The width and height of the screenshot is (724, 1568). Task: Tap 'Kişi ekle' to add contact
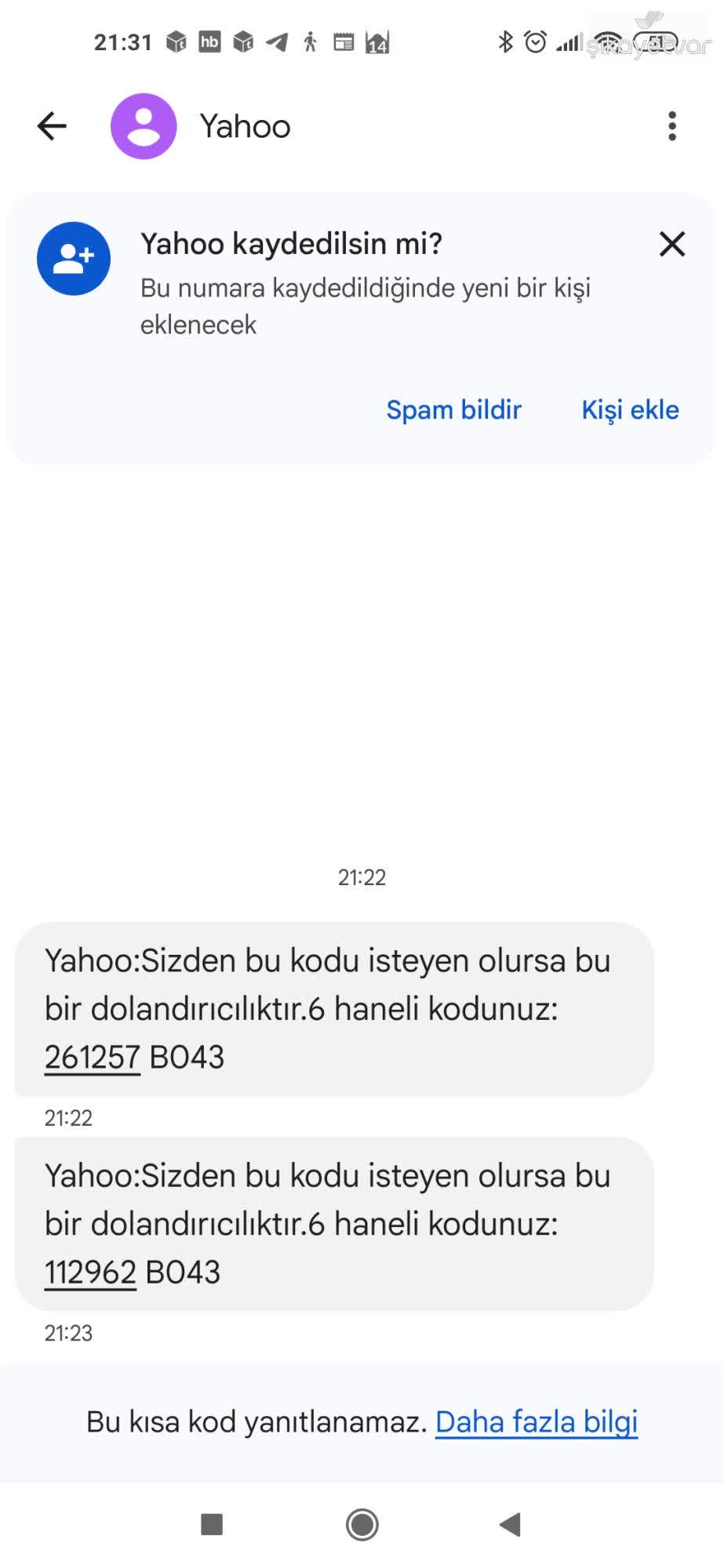630,409
